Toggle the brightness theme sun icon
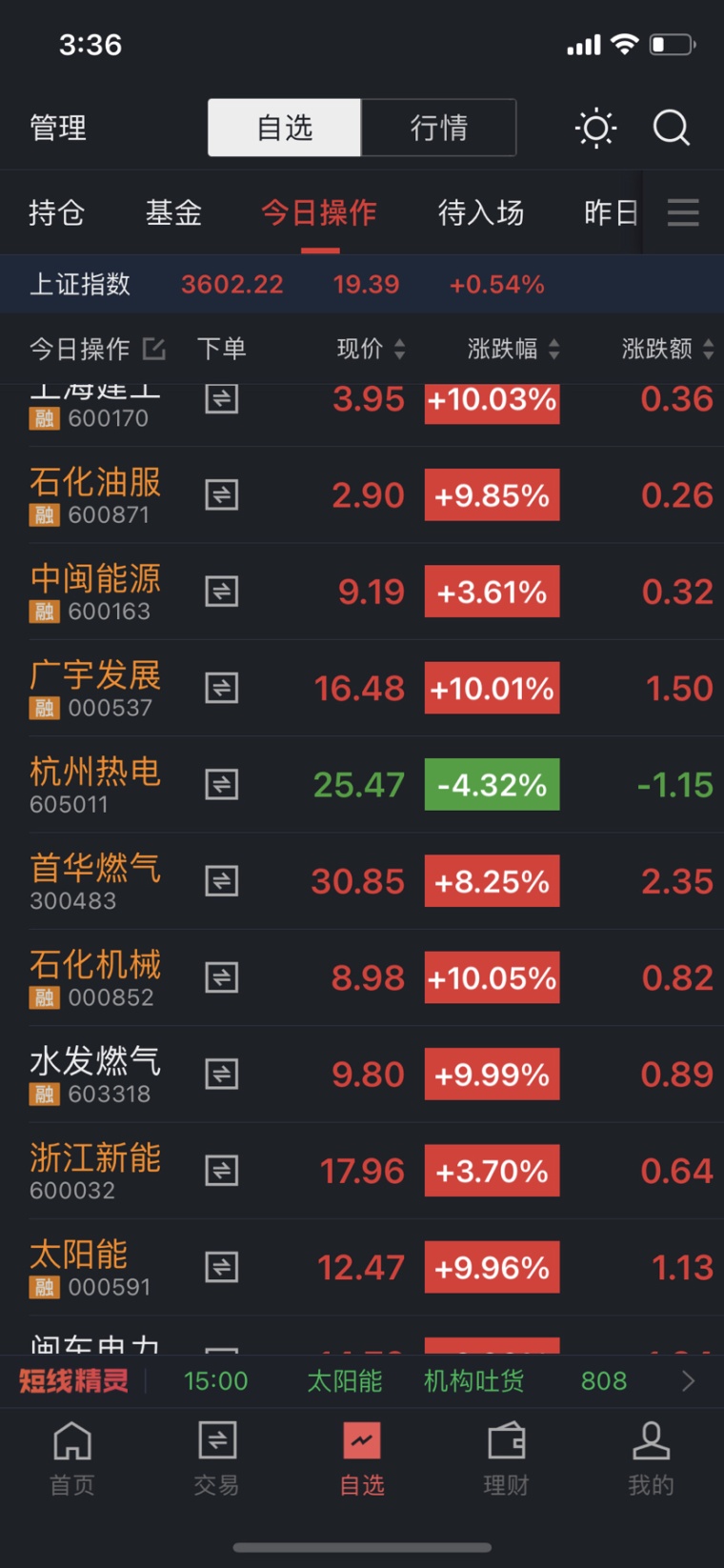724x1568 pixels. pos(596,128)
